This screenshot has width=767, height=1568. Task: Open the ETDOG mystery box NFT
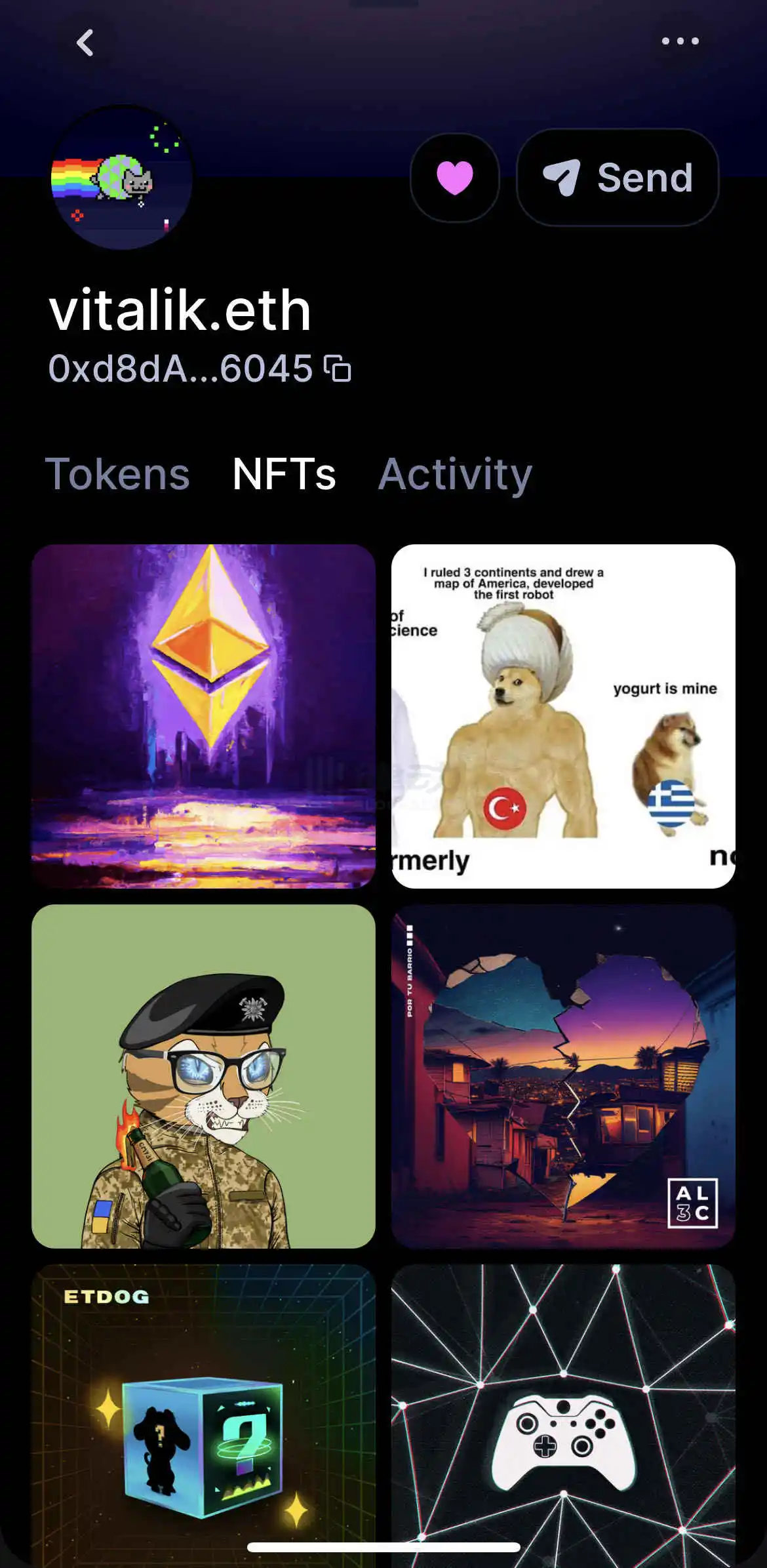[203, 1410]
